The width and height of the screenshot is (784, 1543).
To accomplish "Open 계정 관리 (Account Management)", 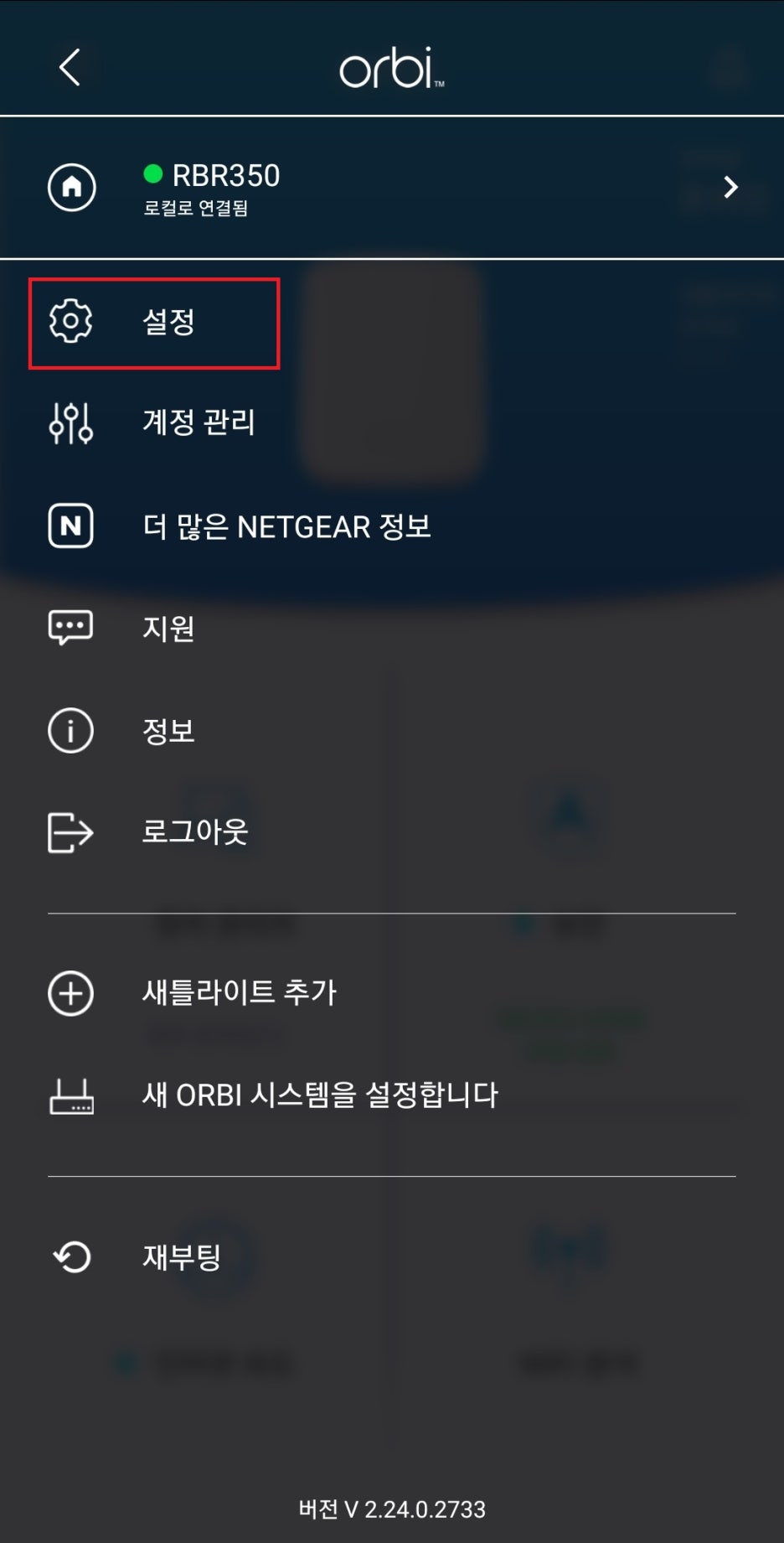I will click(x=198, y=422).
